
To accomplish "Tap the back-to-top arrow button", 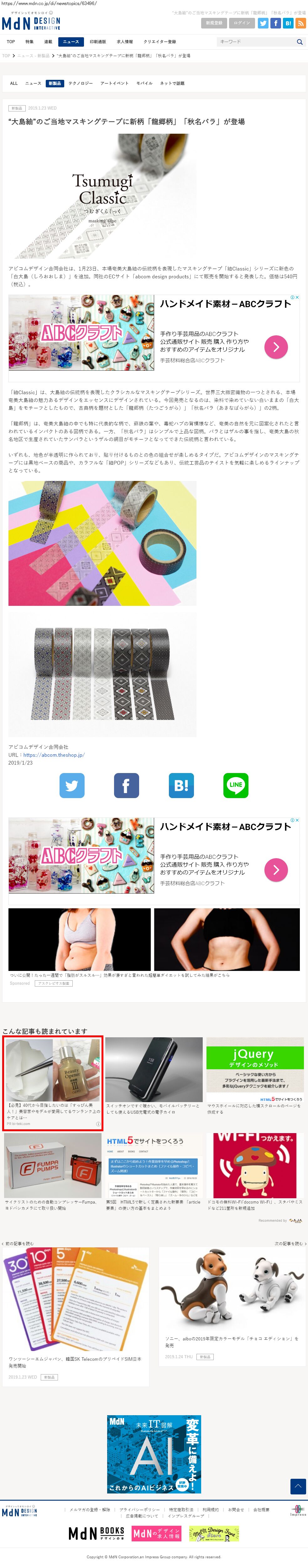I will pos(298,1486).
